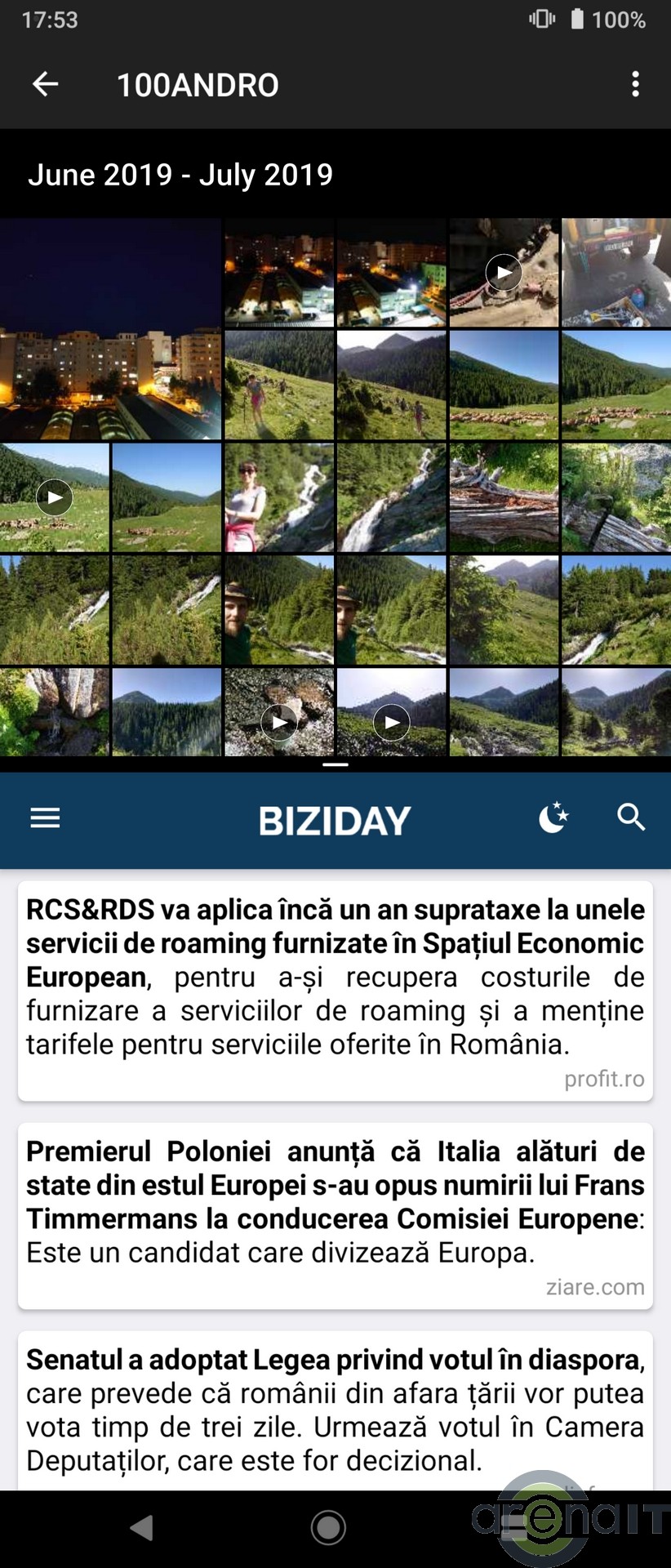671x1568 pixels.
Task: Open the photo of woman by waterfall
Action: tap(278, 498)
